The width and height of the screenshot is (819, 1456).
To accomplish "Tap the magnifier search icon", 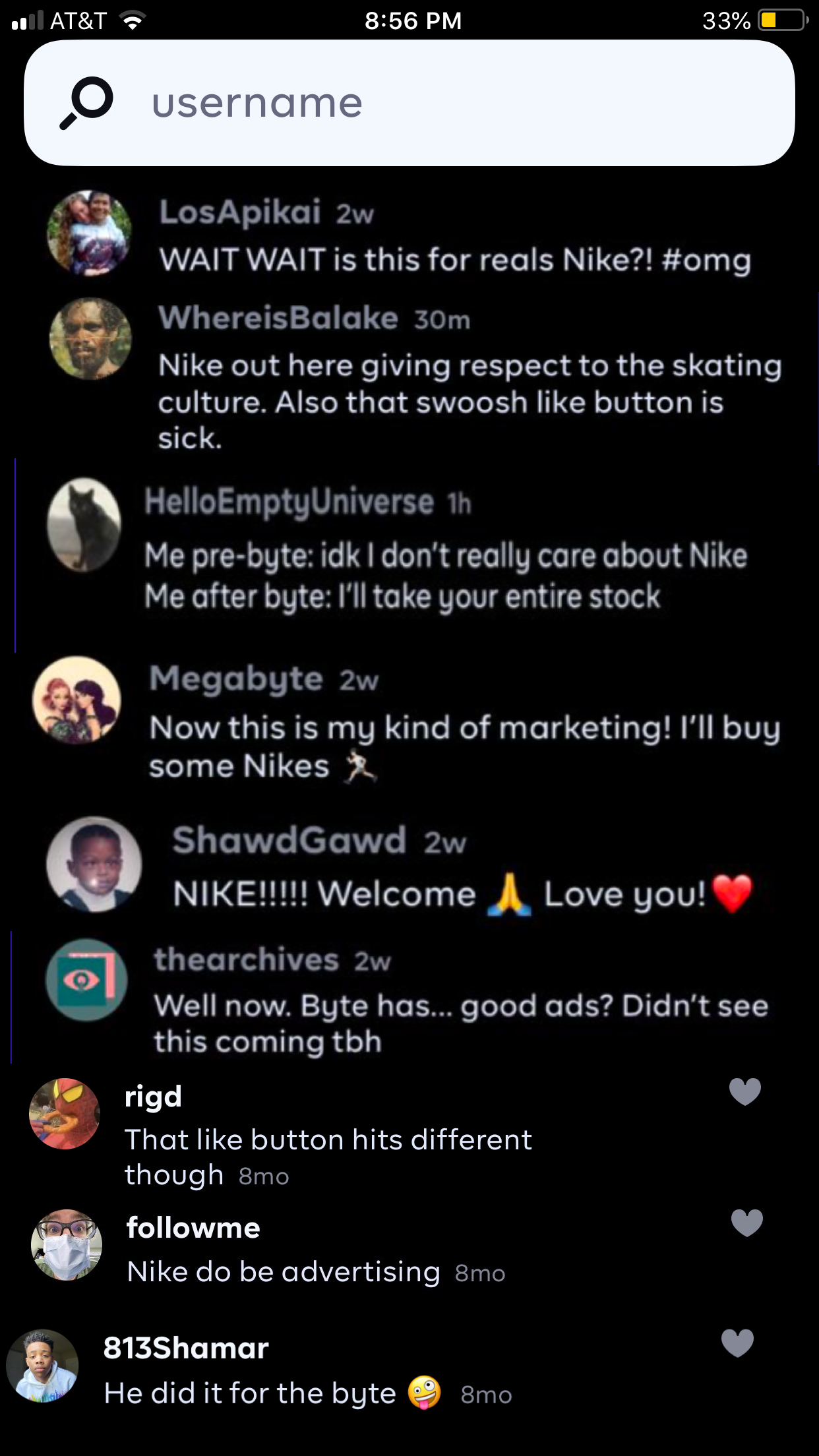I will point(86,103).
